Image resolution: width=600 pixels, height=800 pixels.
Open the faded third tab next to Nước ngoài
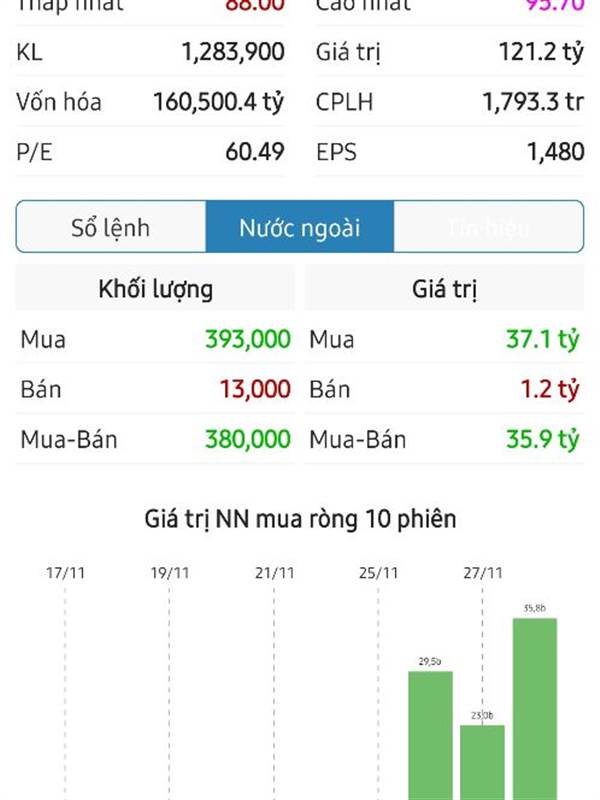coord(488,227)
